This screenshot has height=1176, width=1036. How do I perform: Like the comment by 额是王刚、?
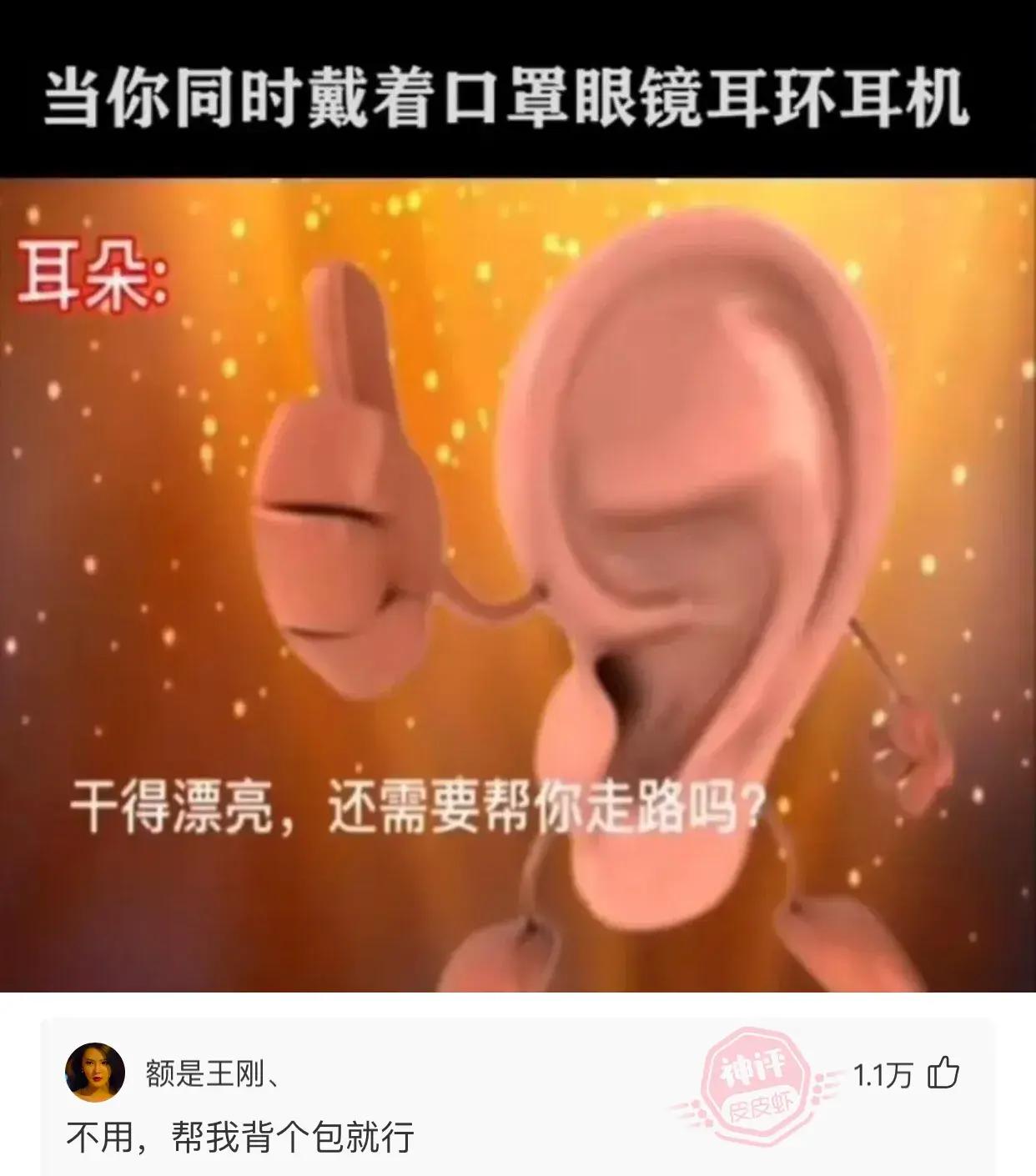click(943, 1074)
